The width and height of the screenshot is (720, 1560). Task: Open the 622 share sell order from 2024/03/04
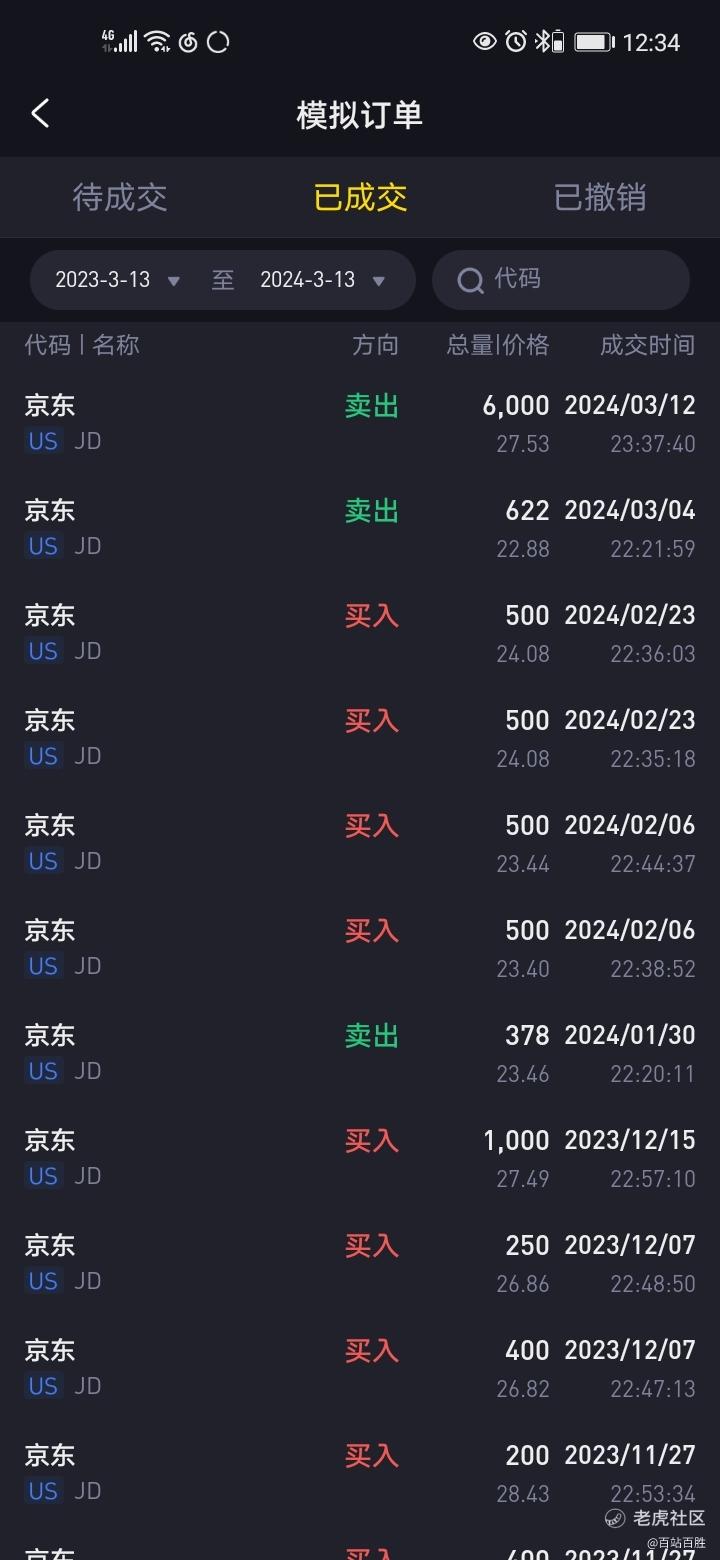pos(360,528)
